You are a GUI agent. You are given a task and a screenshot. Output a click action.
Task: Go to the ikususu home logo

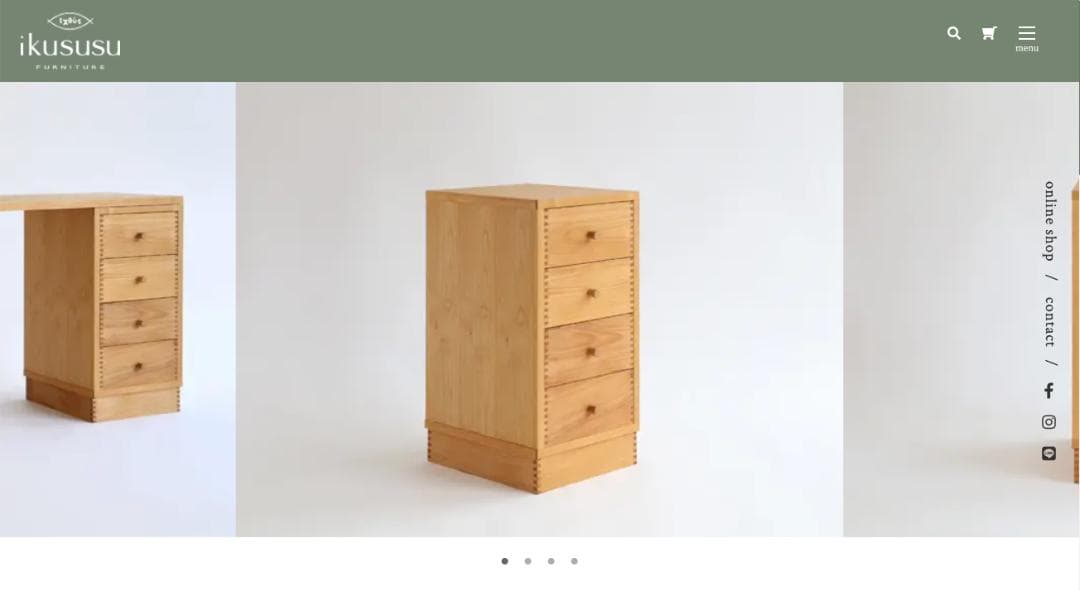tap(70, 41)
